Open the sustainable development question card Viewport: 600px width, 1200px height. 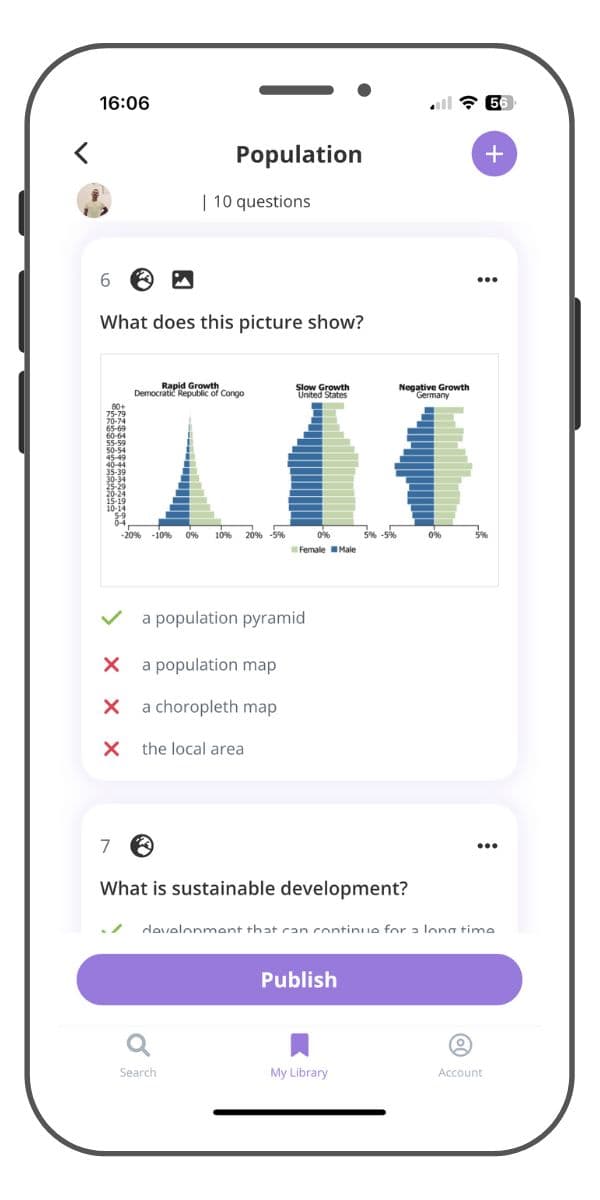point(299,869)
